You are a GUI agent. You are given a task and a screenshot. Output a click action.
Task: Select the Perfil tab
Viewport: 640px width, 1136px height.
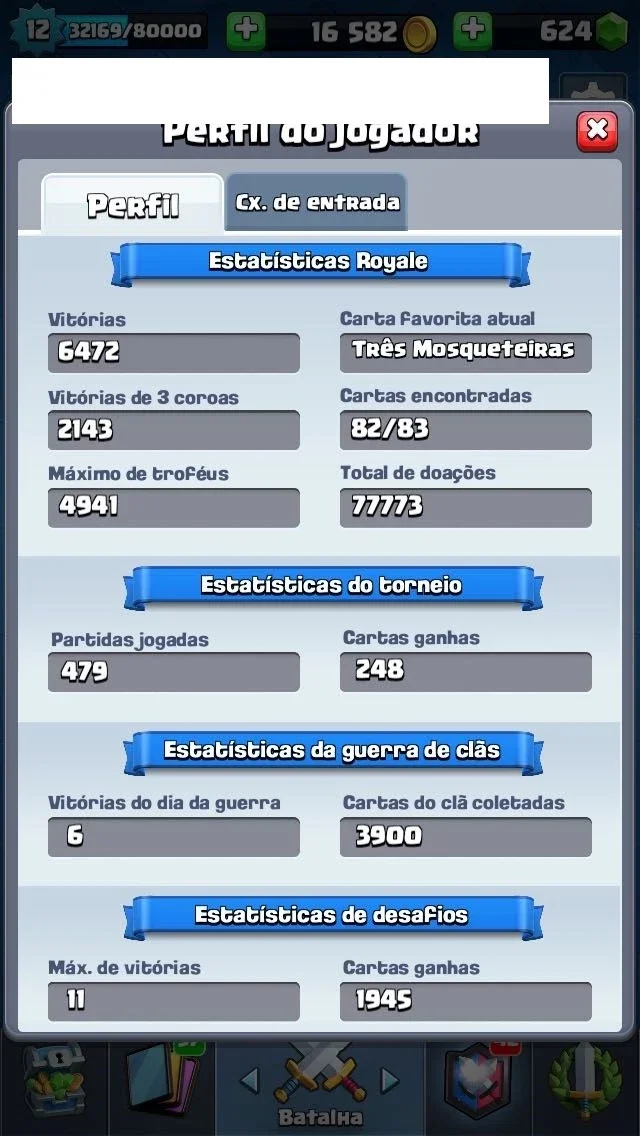pos(133,205)
